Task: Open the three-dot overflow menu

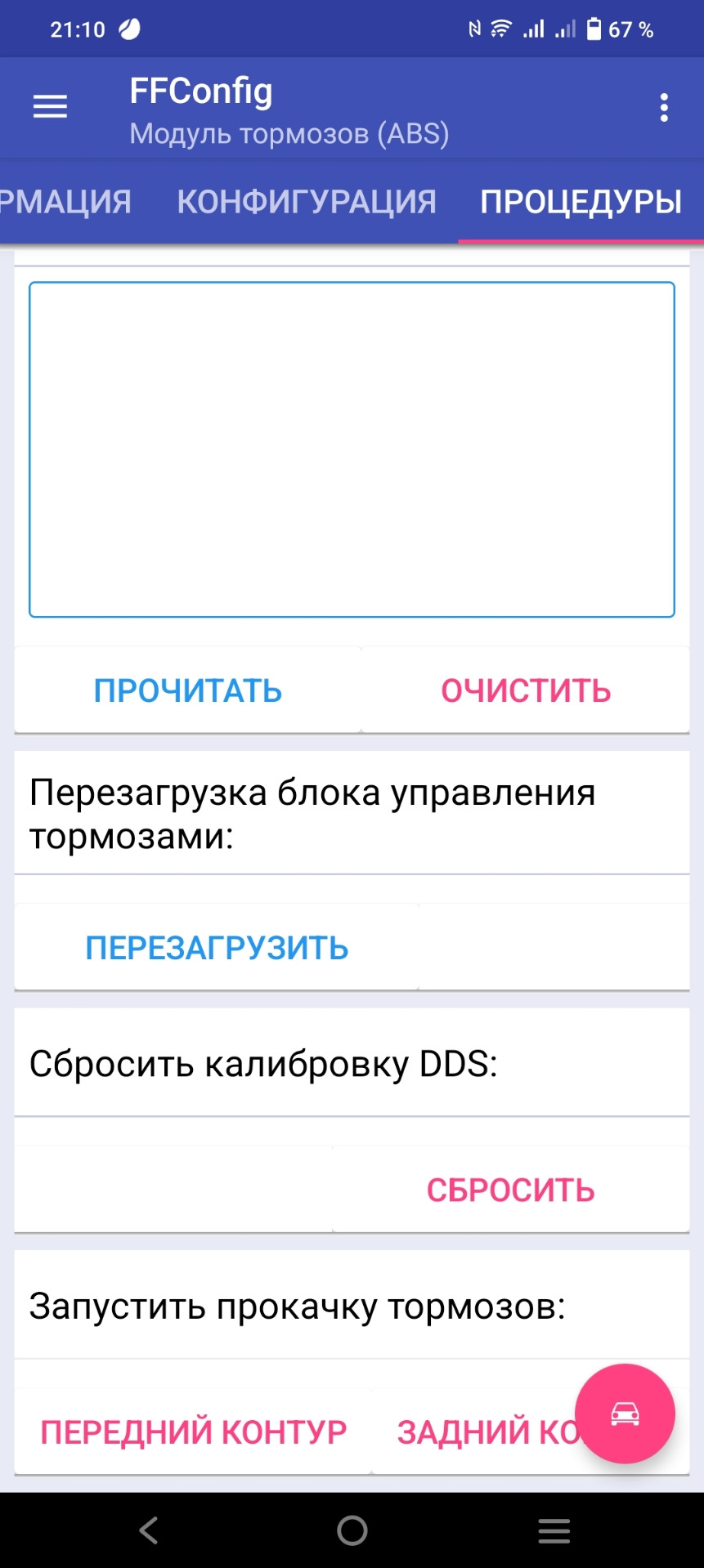Action: 664,108
